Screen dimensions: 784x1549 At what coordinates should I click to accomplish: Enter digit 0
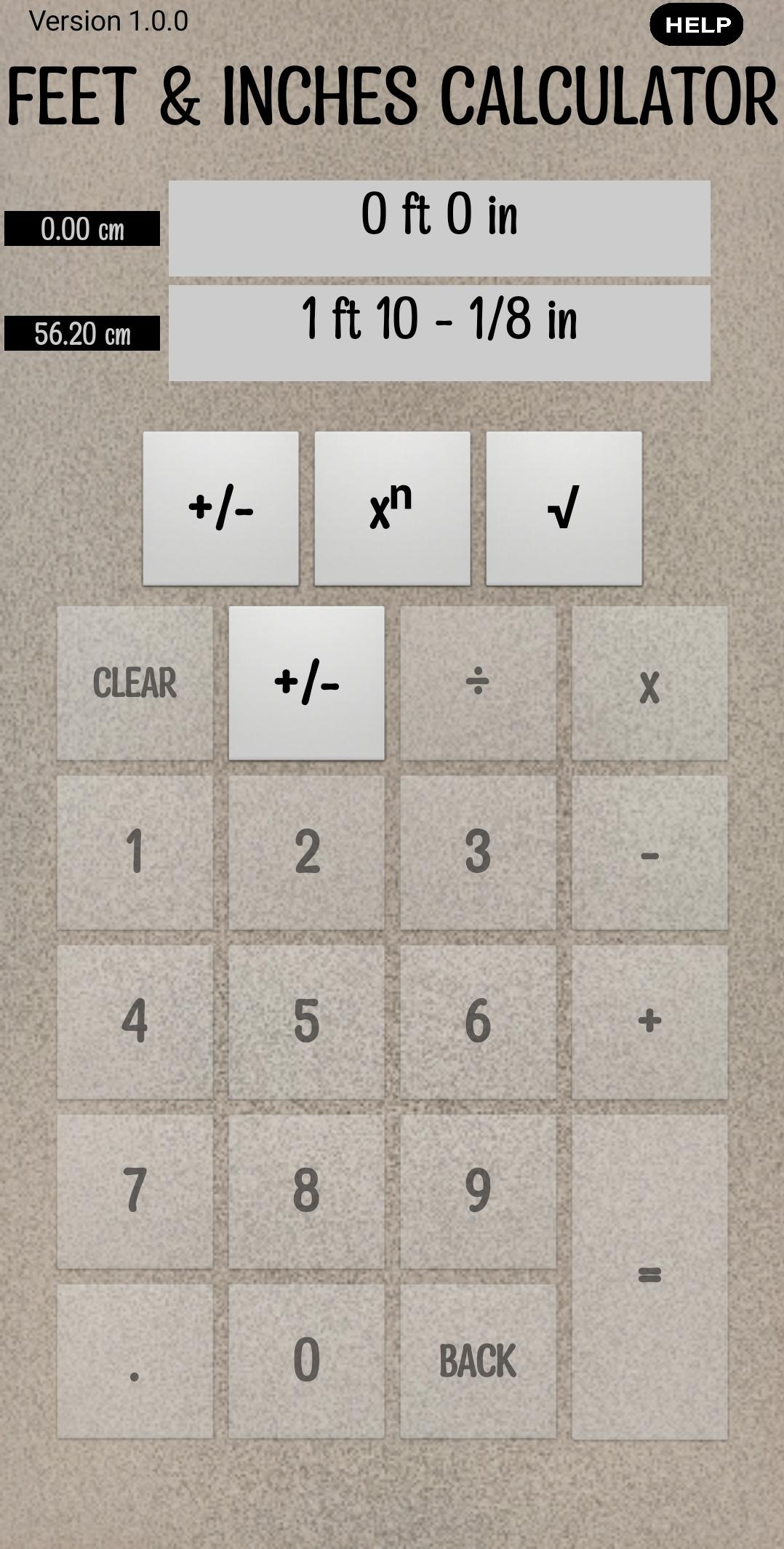point(306,1361)
